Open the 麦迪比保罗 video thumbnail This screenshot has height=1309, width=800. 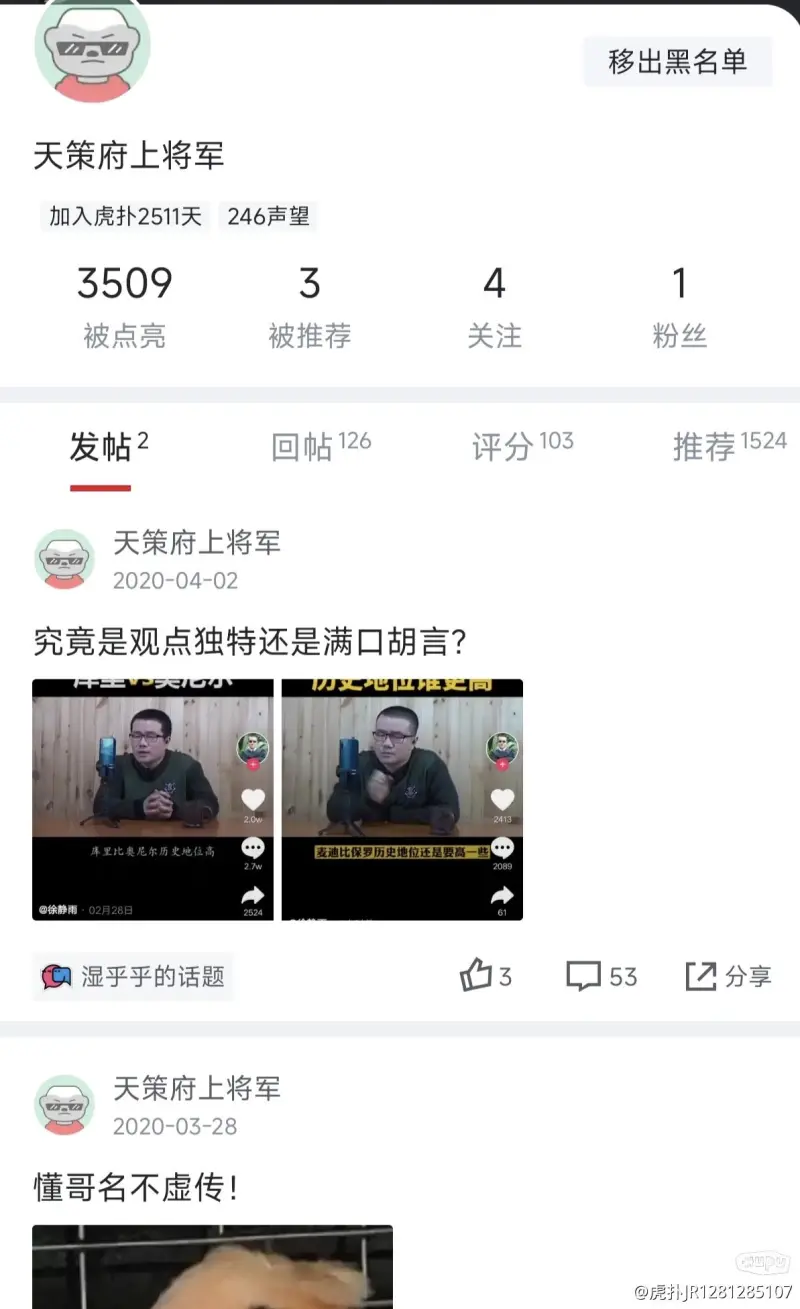tap(402, 799)
